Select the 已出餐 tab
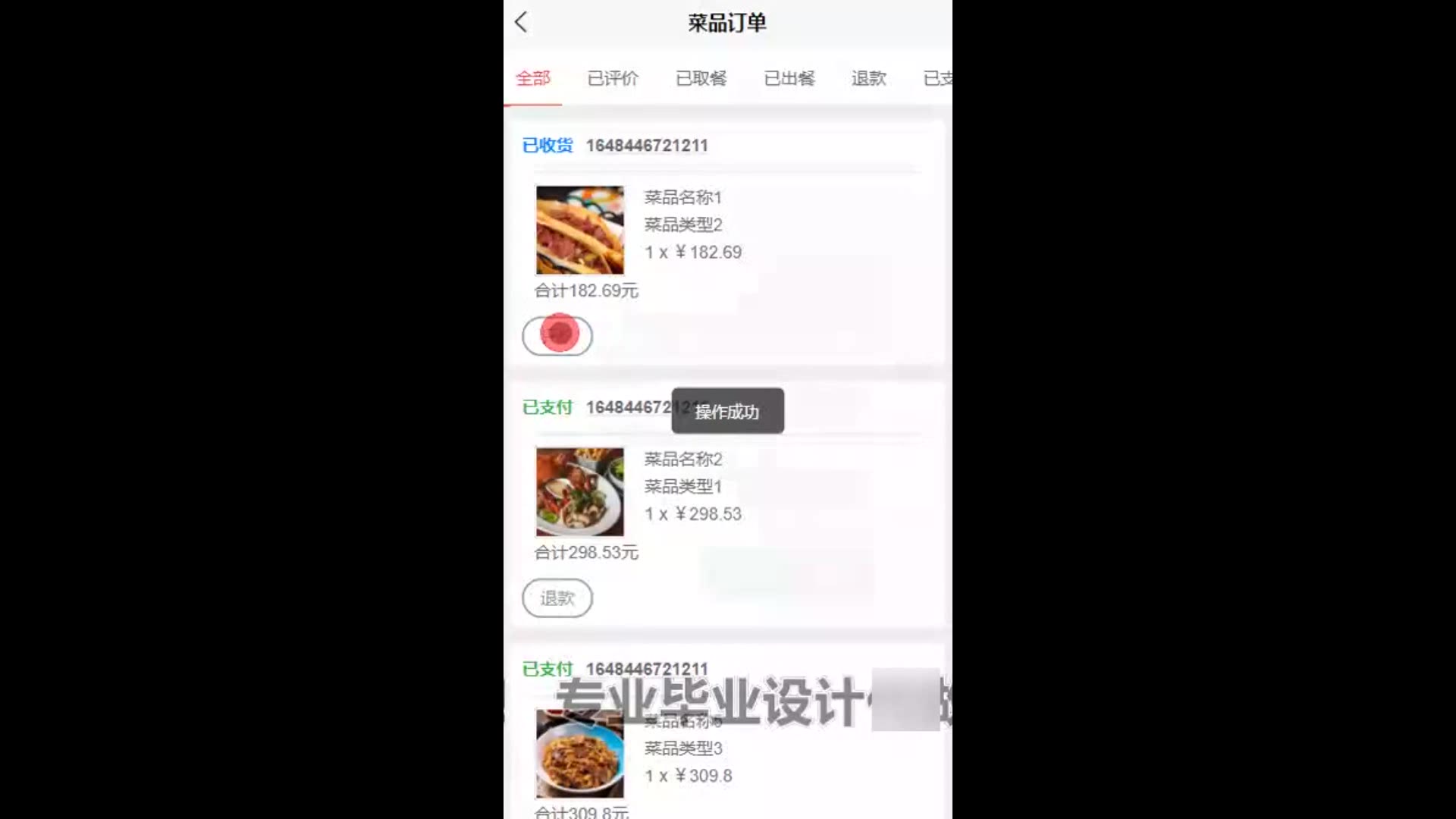 789,78
